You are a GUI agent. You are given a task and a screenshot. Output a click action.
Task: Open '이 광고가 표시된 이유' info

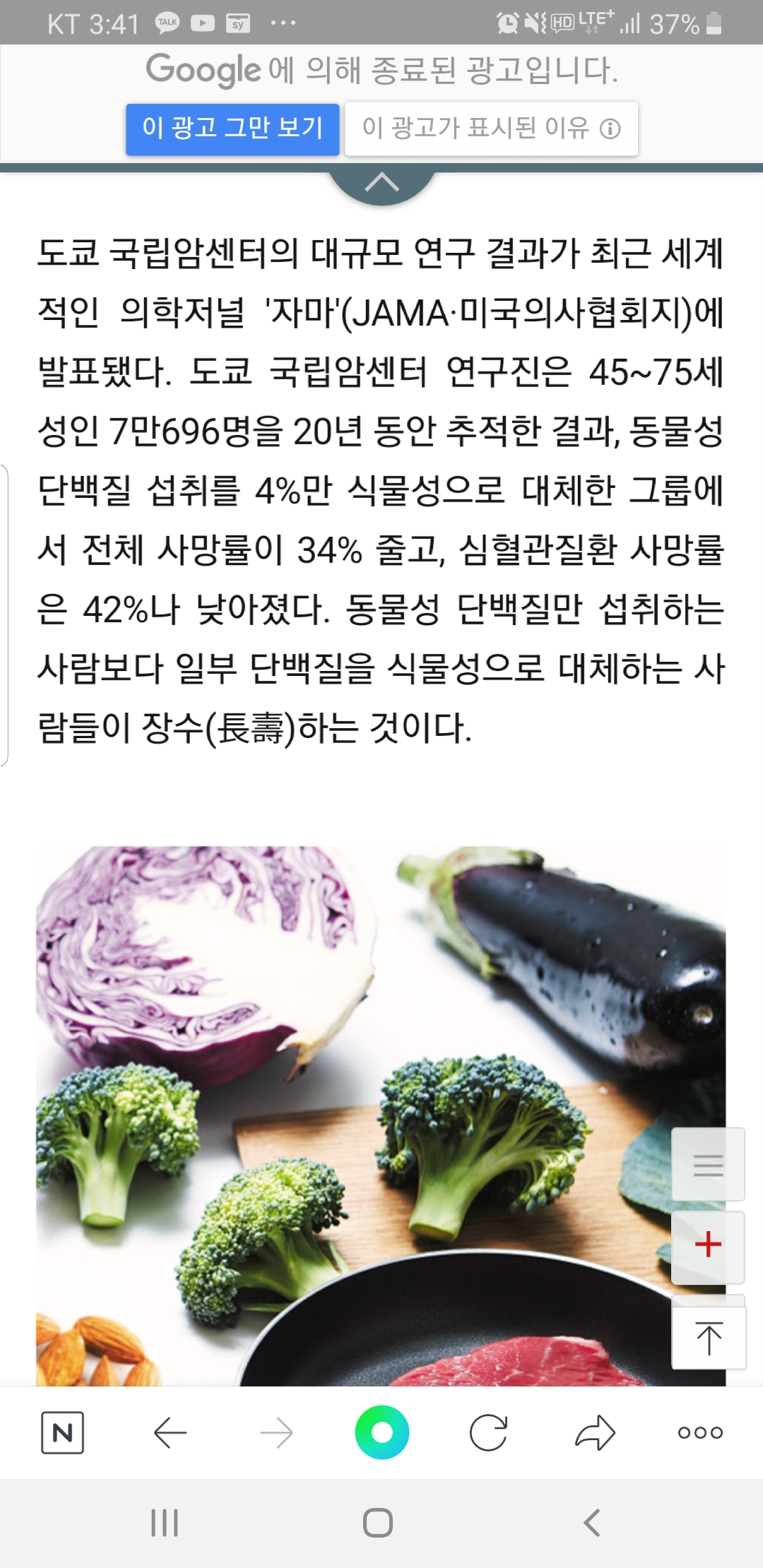pyautogui.click(x=491, y=129)
